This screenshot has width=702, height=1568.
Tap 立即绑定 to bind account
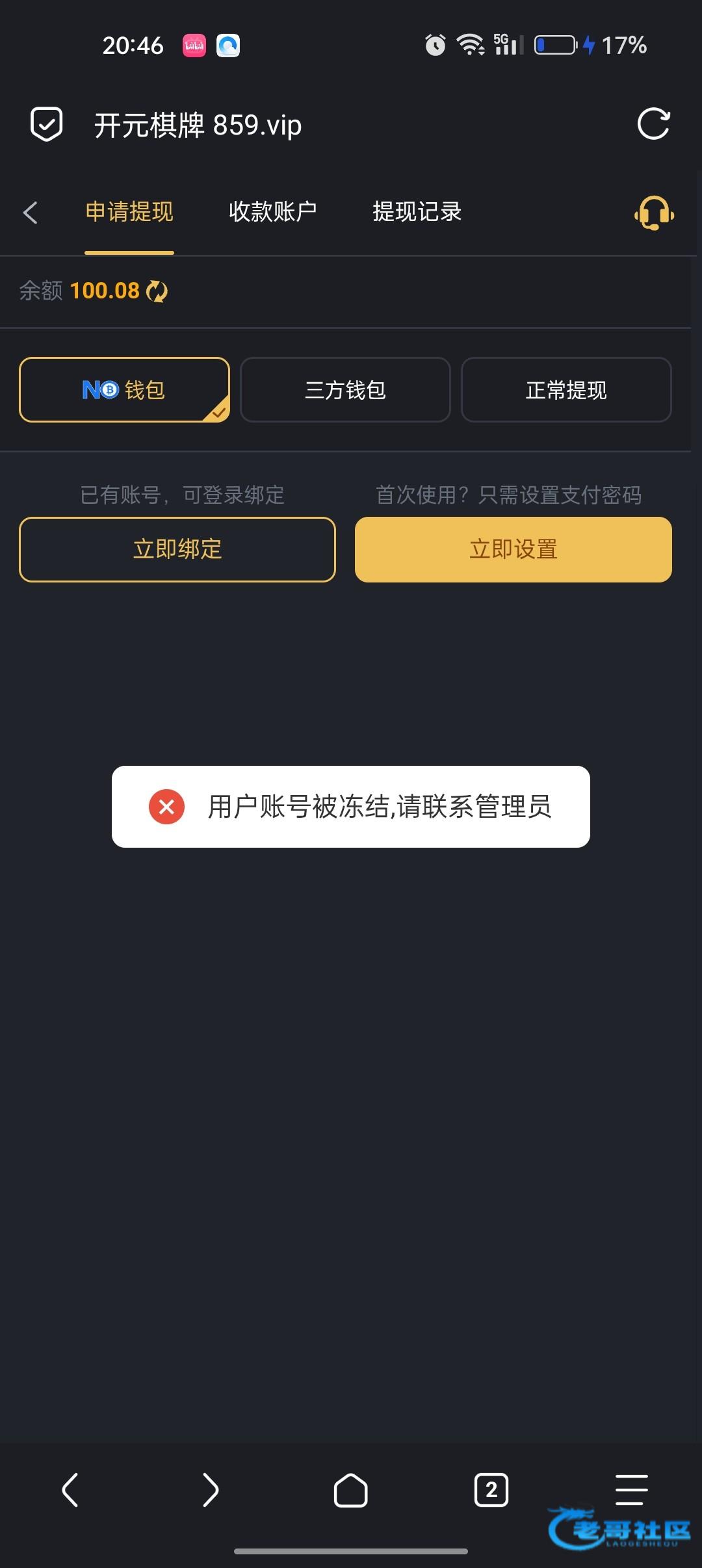(x=177, y=549)
